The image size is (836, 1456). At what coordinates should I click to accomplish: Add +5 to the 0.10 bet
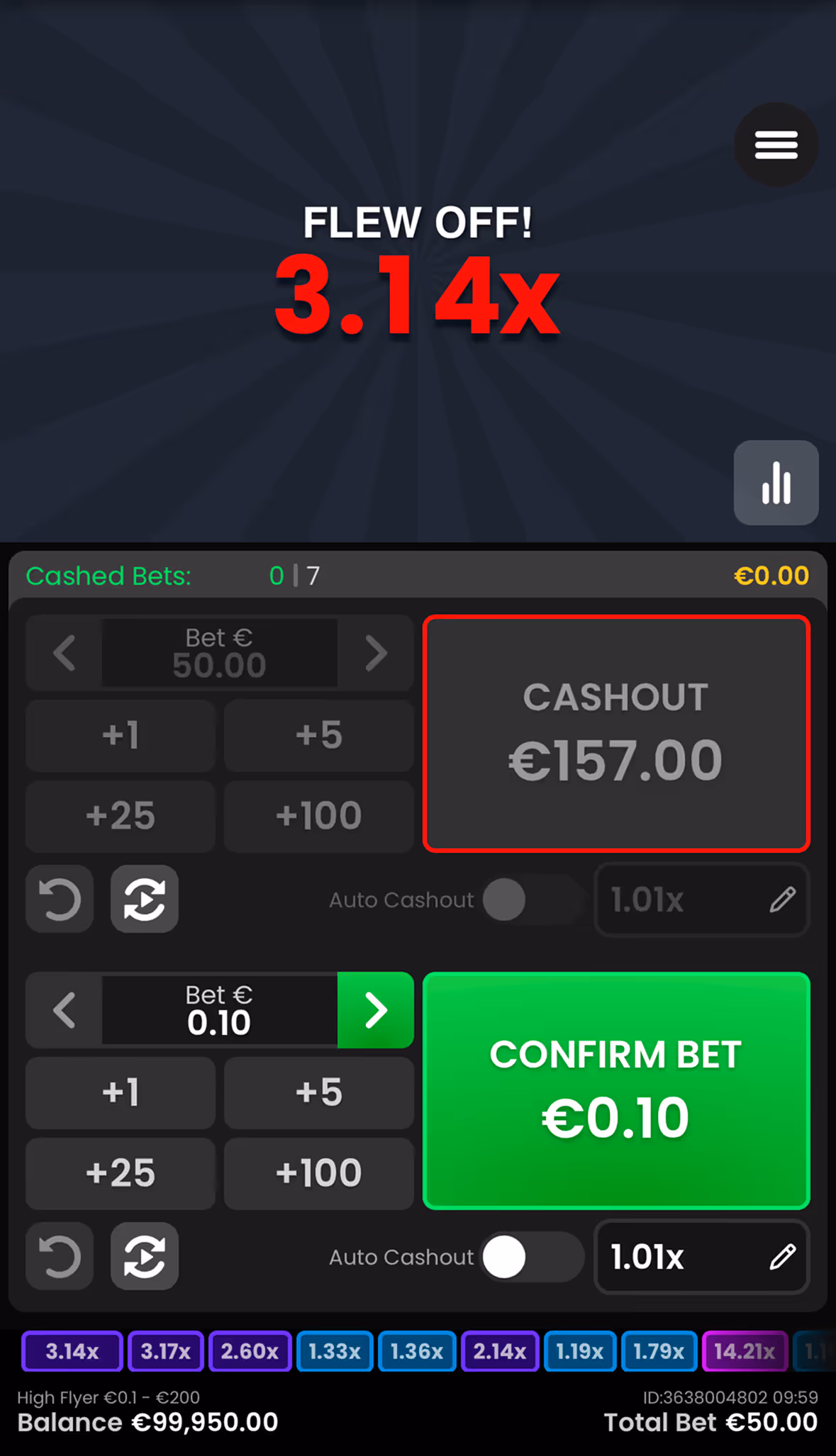[319, 1092]
